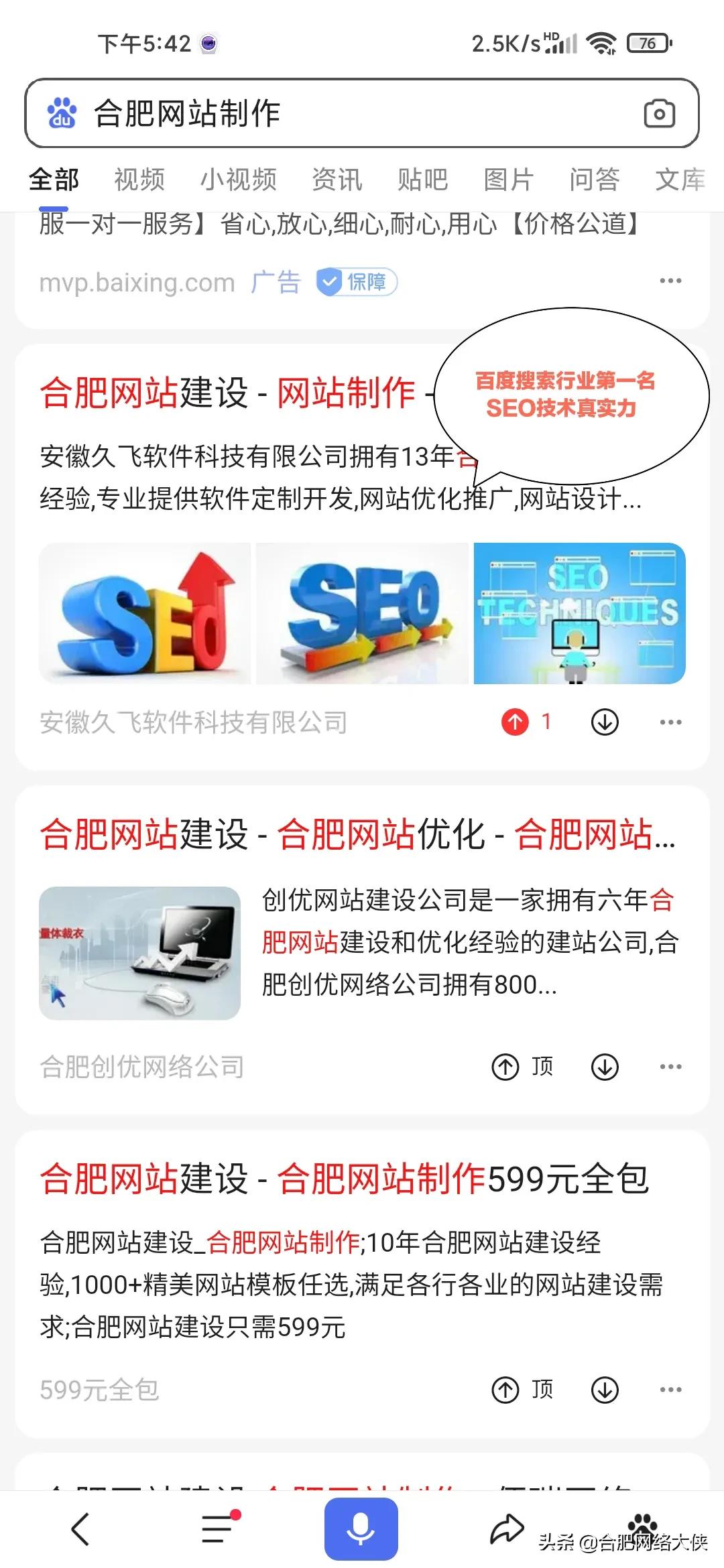This screenshot has width=724, height=1568.
Task: Open the camera image search icon
Action: coord(658,114)
